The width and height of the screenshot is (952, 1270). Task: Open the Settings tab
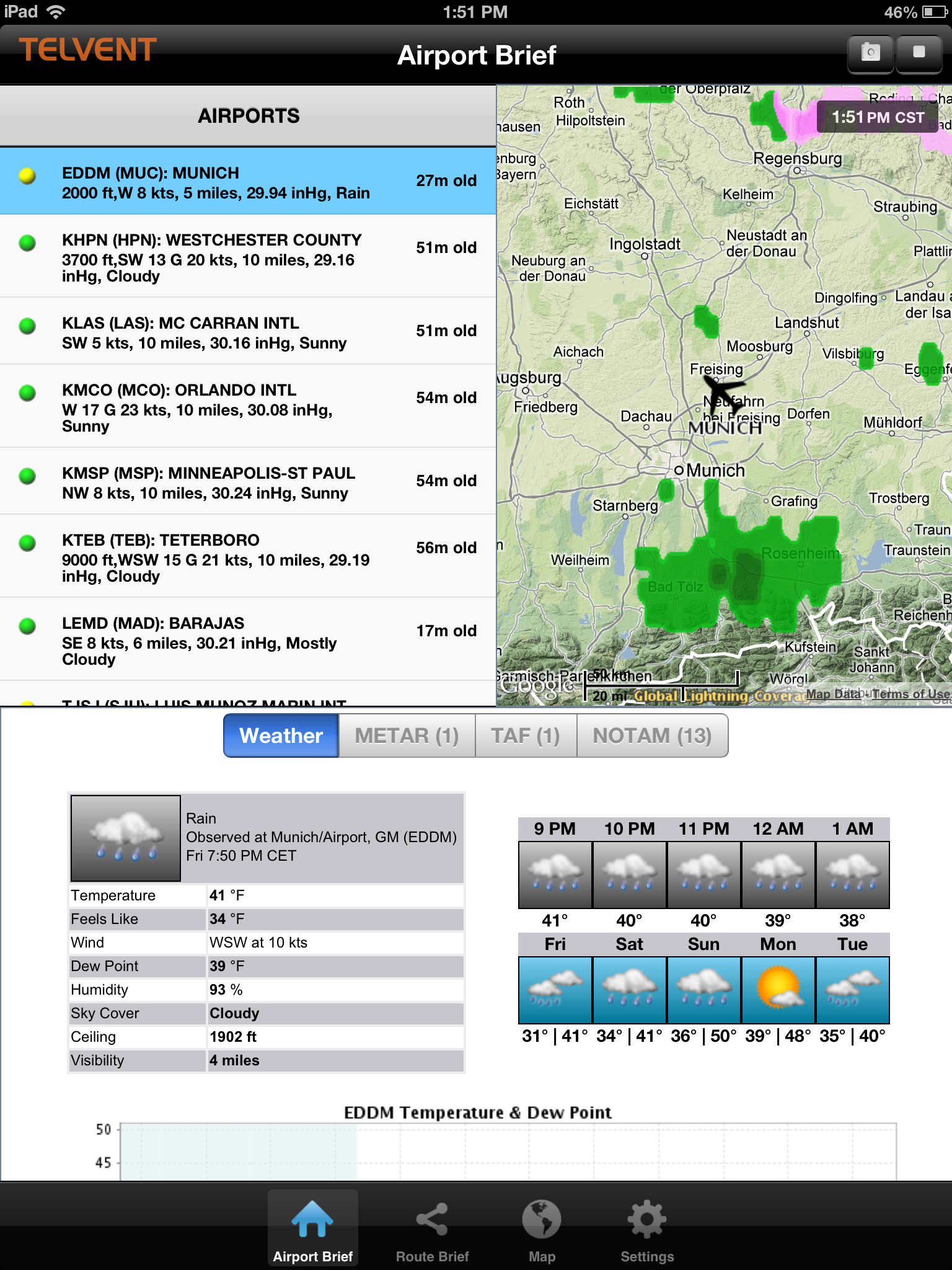[x=647, y=1229]
